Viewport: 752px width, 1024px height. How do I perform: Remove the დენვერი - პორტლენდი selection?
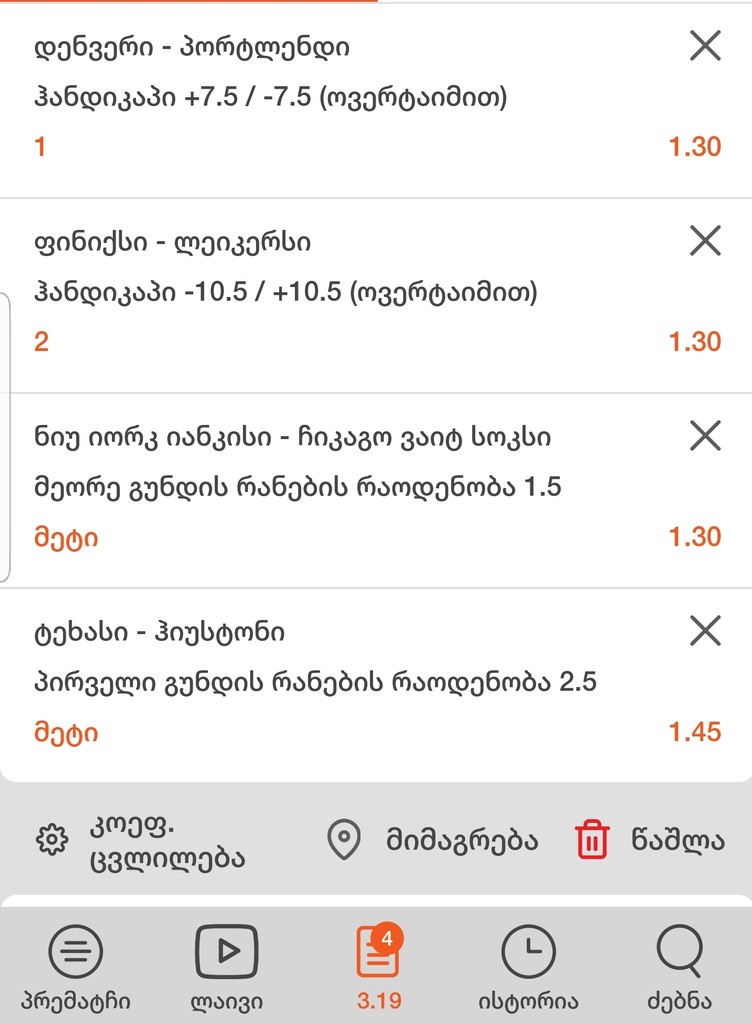708,44
